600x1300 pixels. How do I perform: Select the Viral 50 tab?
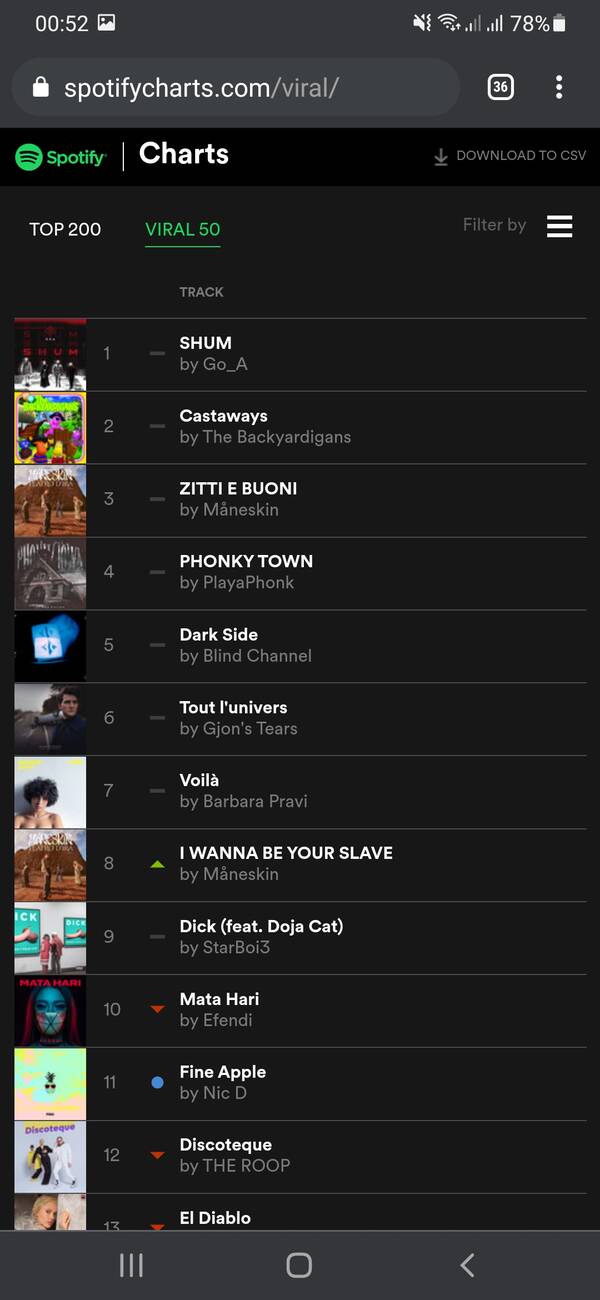(182, 229)
